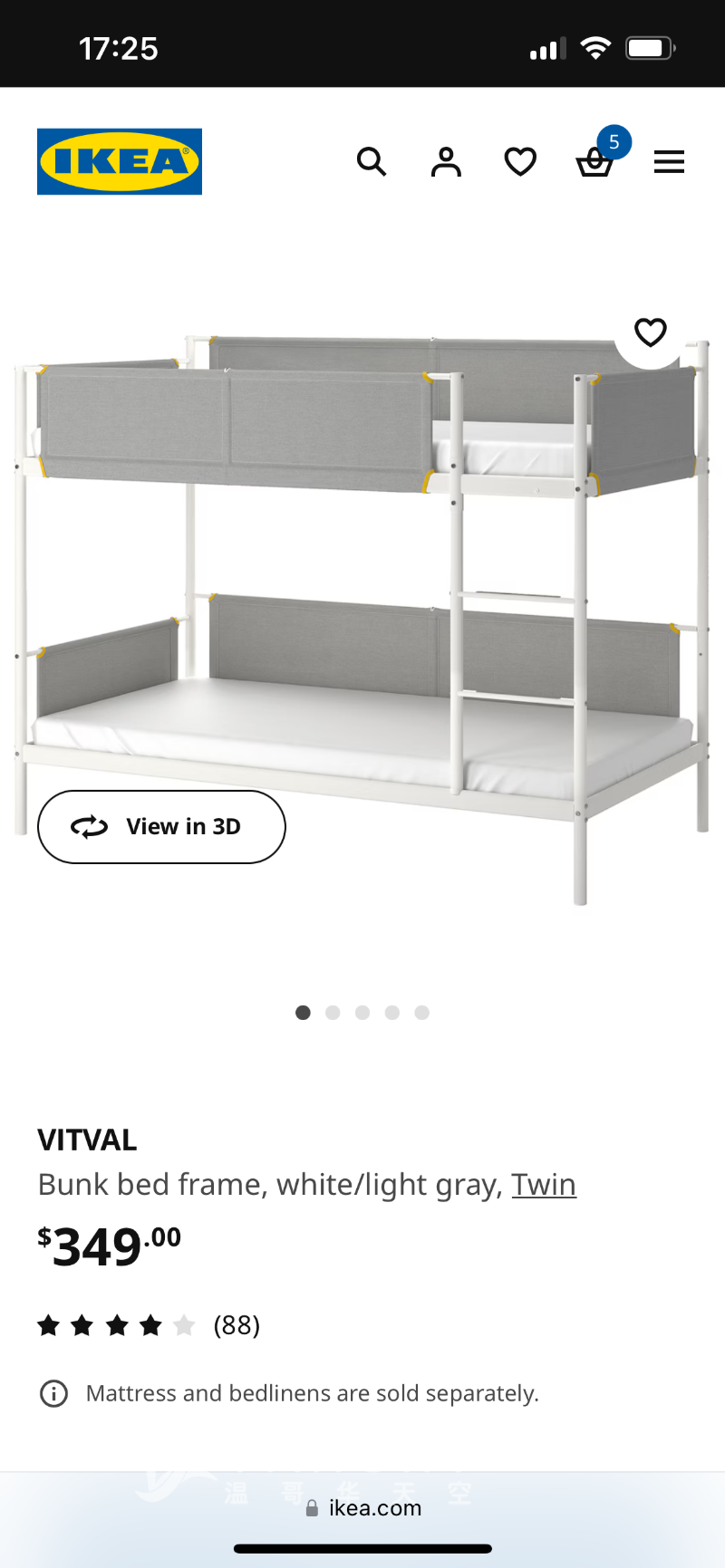Open the bunk bed product image
Viewport: 725px width, 1568px height.
click(362, 580)
